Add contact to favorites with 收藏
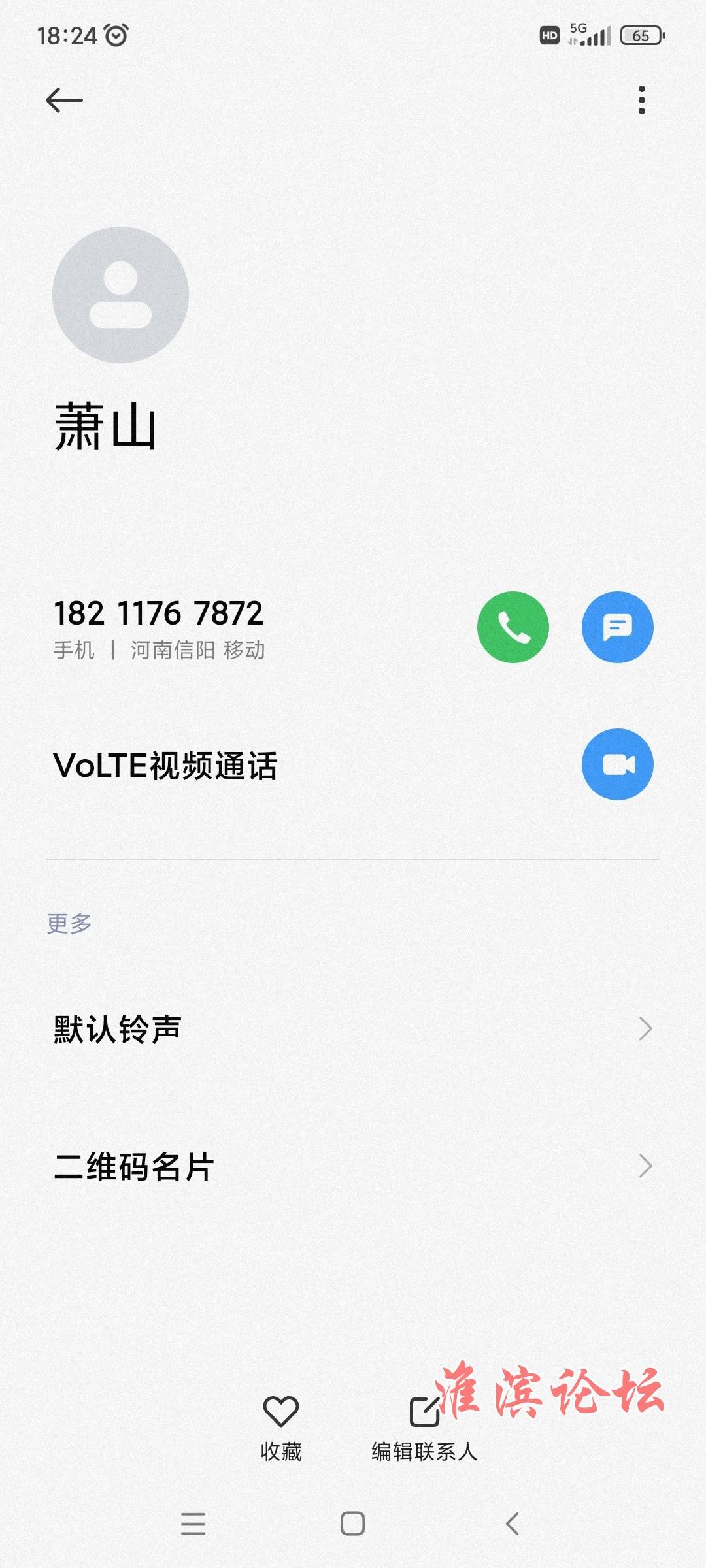Image resolution: width=706 pixels, height=1568 pixels. [281, 1429]
